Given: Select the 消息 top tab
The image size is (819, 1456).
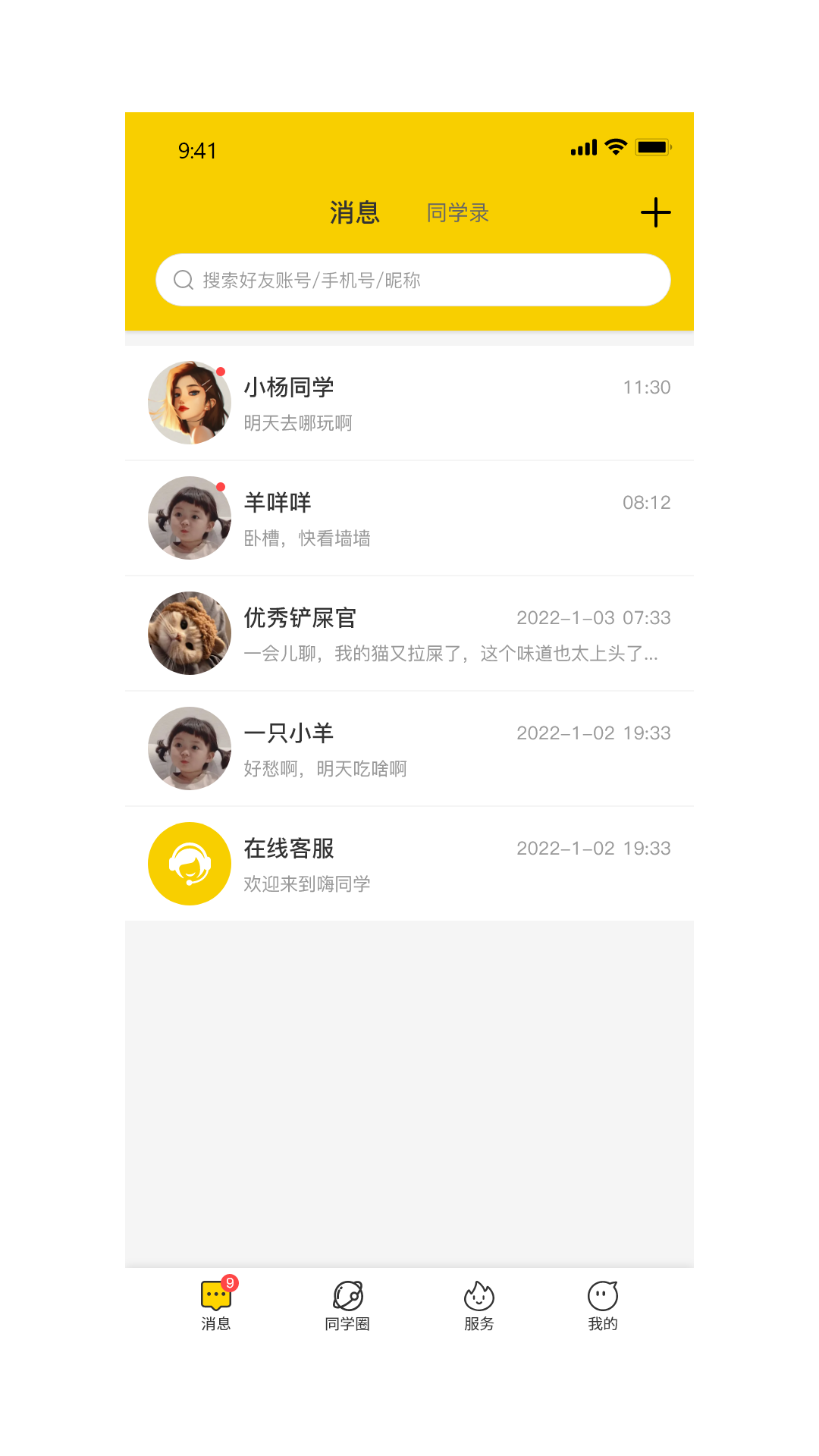Looking at the screenshot, I should coord(355,213).
